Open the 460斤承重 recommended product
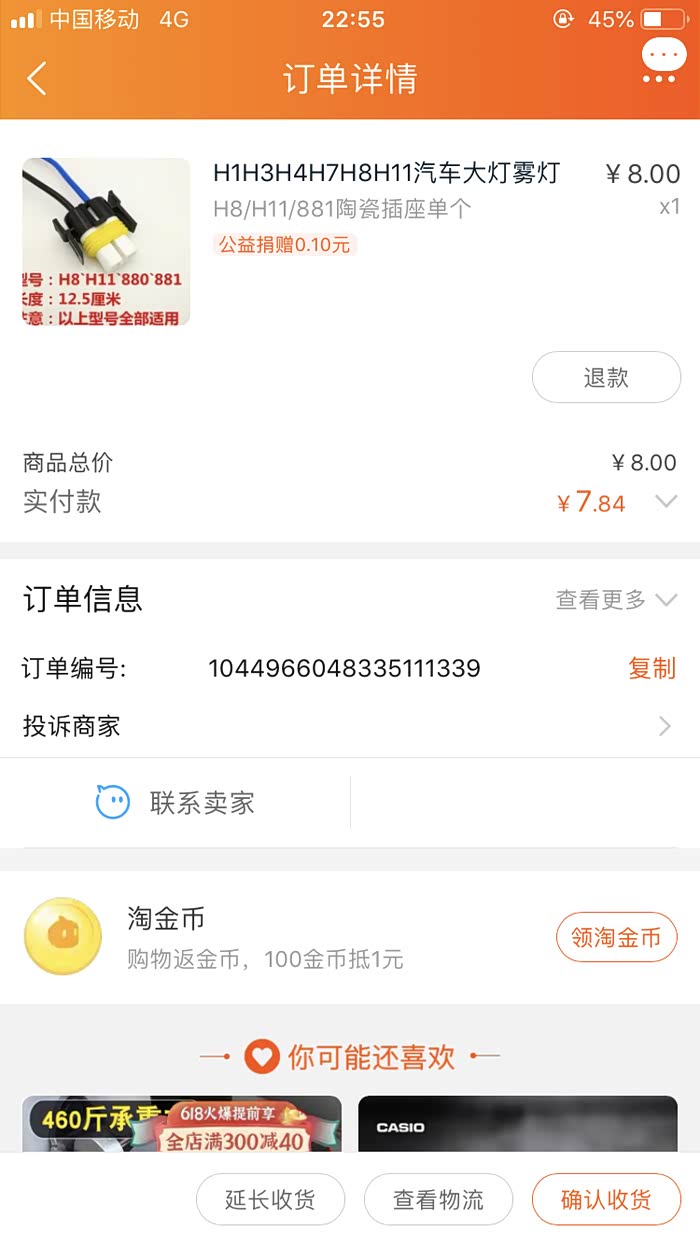700x1245 pixels. (x=182, y=1124)
